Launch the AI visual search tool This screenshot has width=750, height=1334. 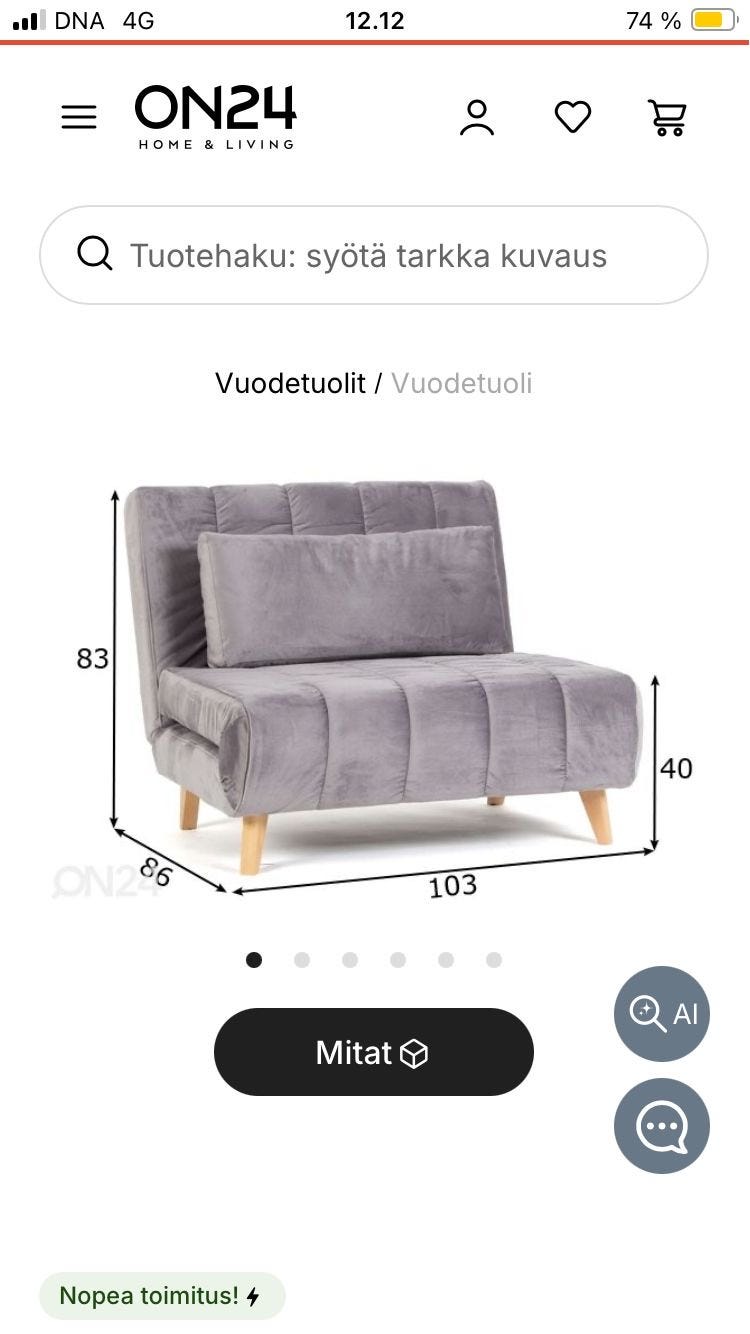[x=661, y=1014]
